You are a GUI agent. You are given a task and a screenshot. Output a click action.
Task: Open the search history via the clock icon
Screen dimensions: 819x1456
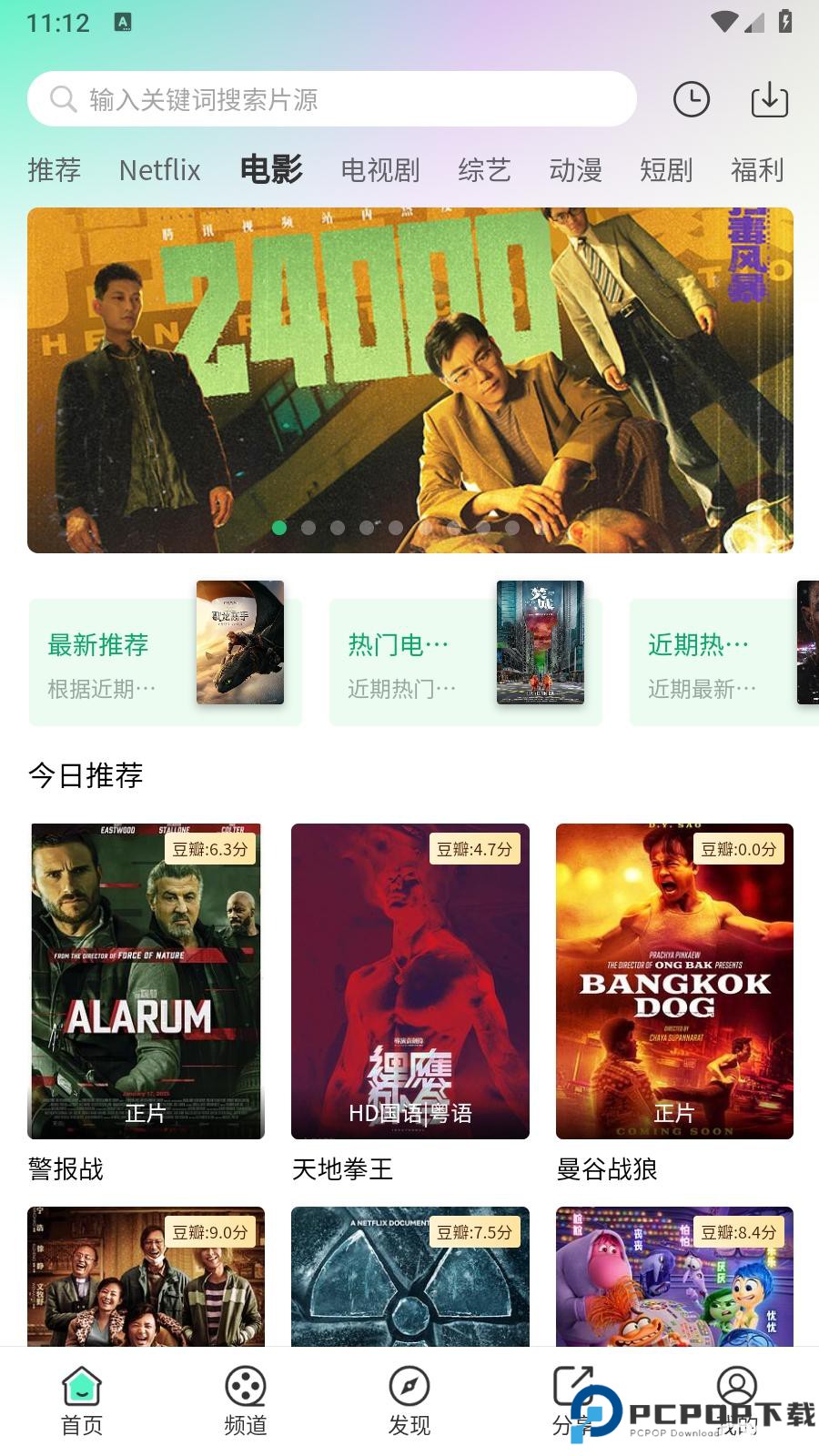[x=691, y=99]
